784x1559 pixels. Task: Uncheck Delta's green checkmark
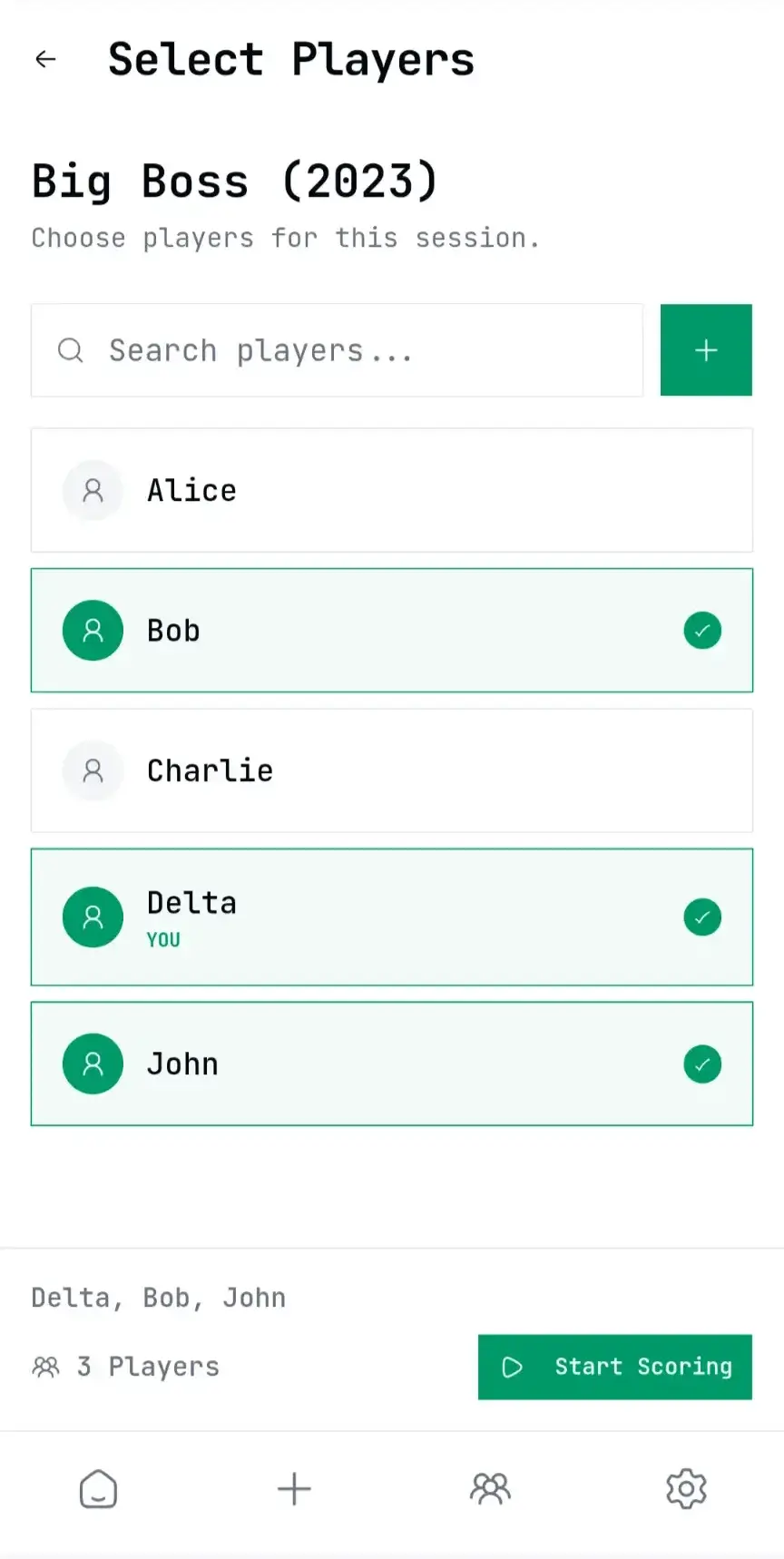[701, 917]
